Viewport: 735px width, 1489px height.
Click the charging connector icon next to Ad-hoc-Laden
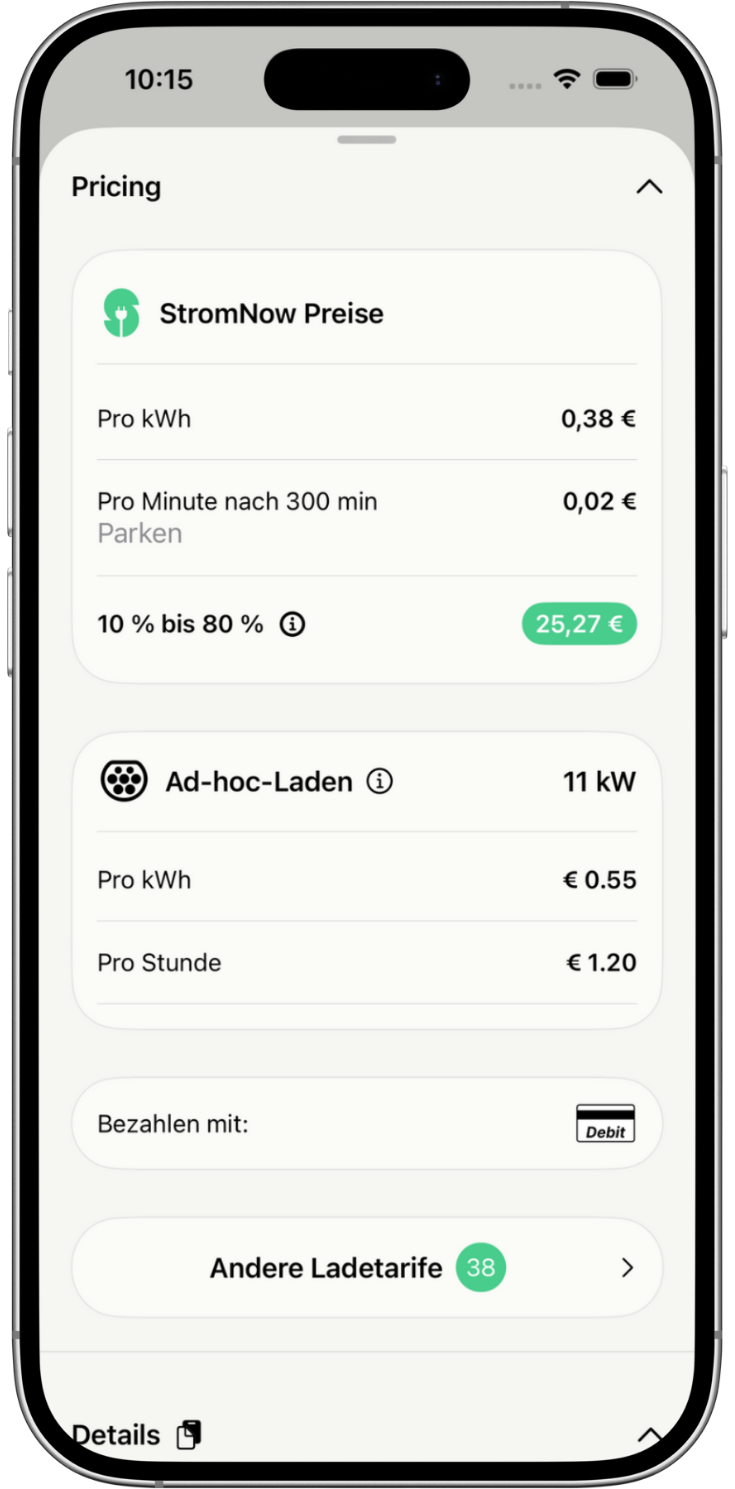pos(123,781)
